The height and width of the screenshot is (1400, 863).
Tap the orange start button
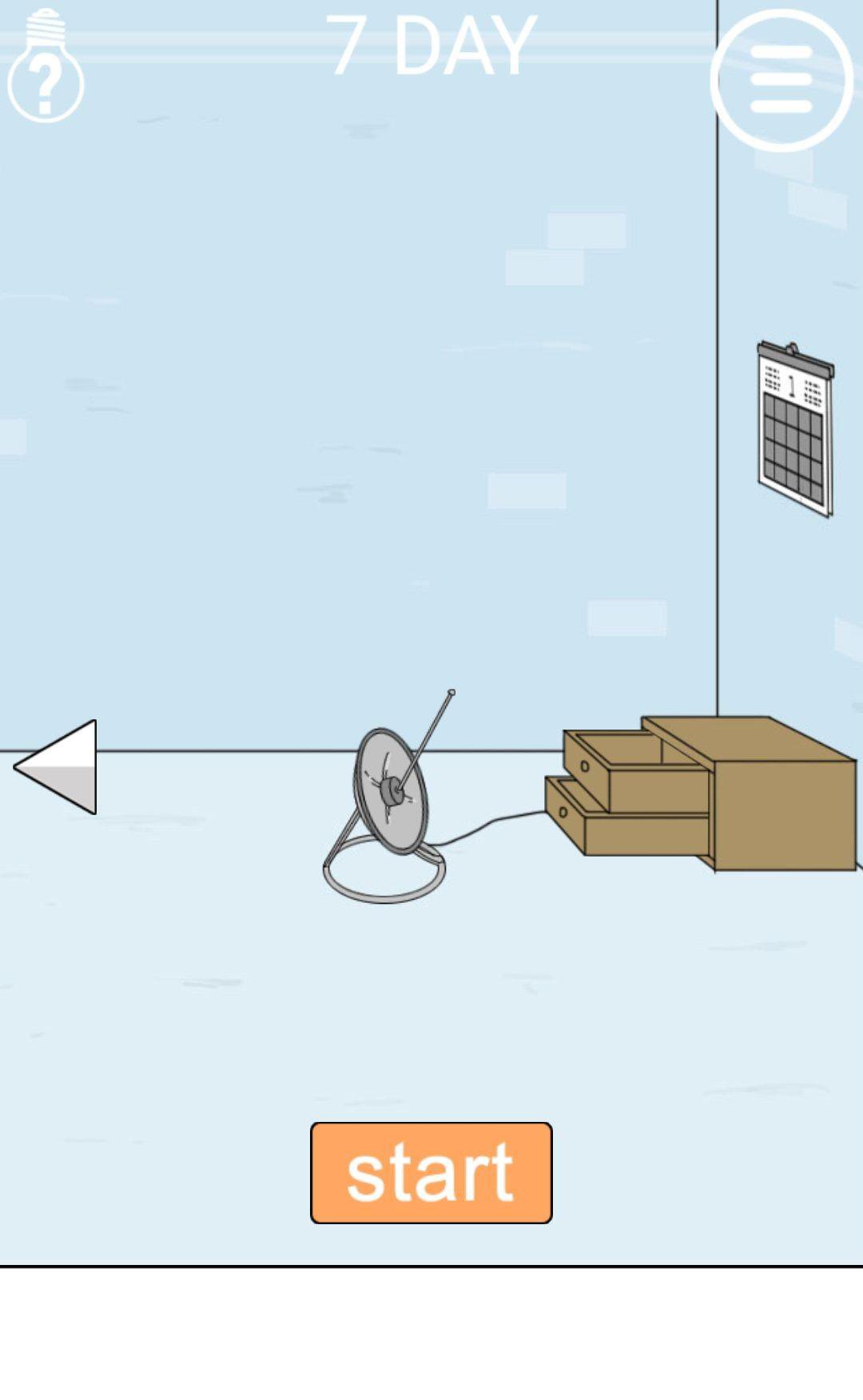tap(431, 1172)
